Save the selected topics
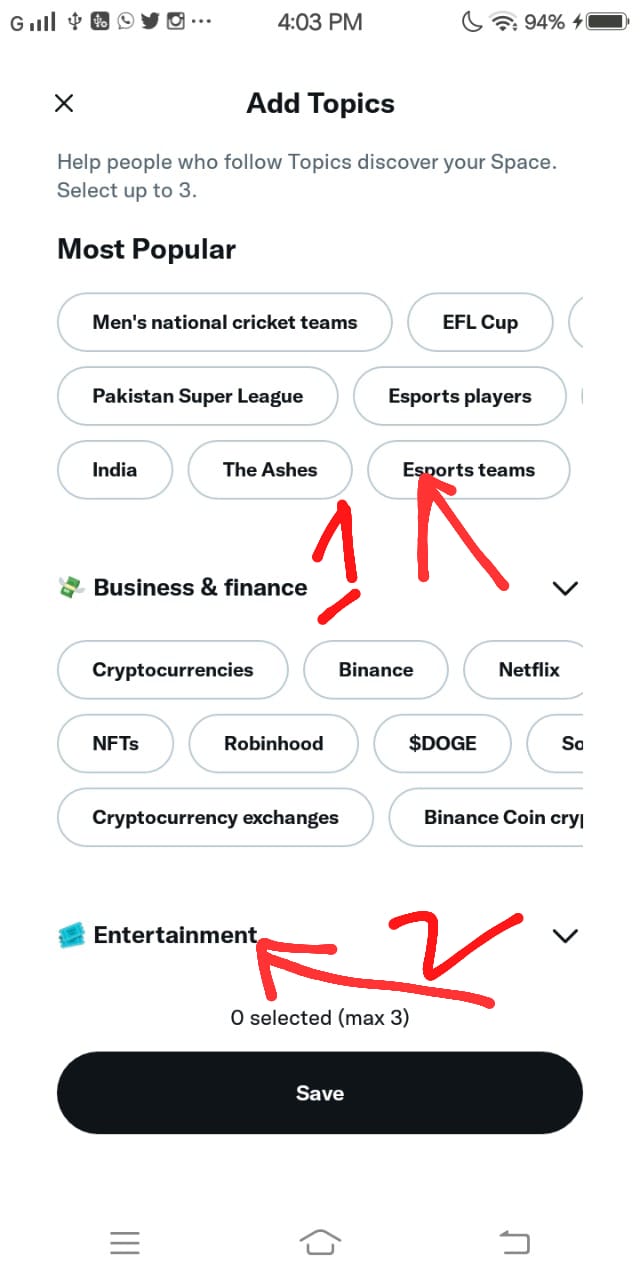 pos(320,1093)
